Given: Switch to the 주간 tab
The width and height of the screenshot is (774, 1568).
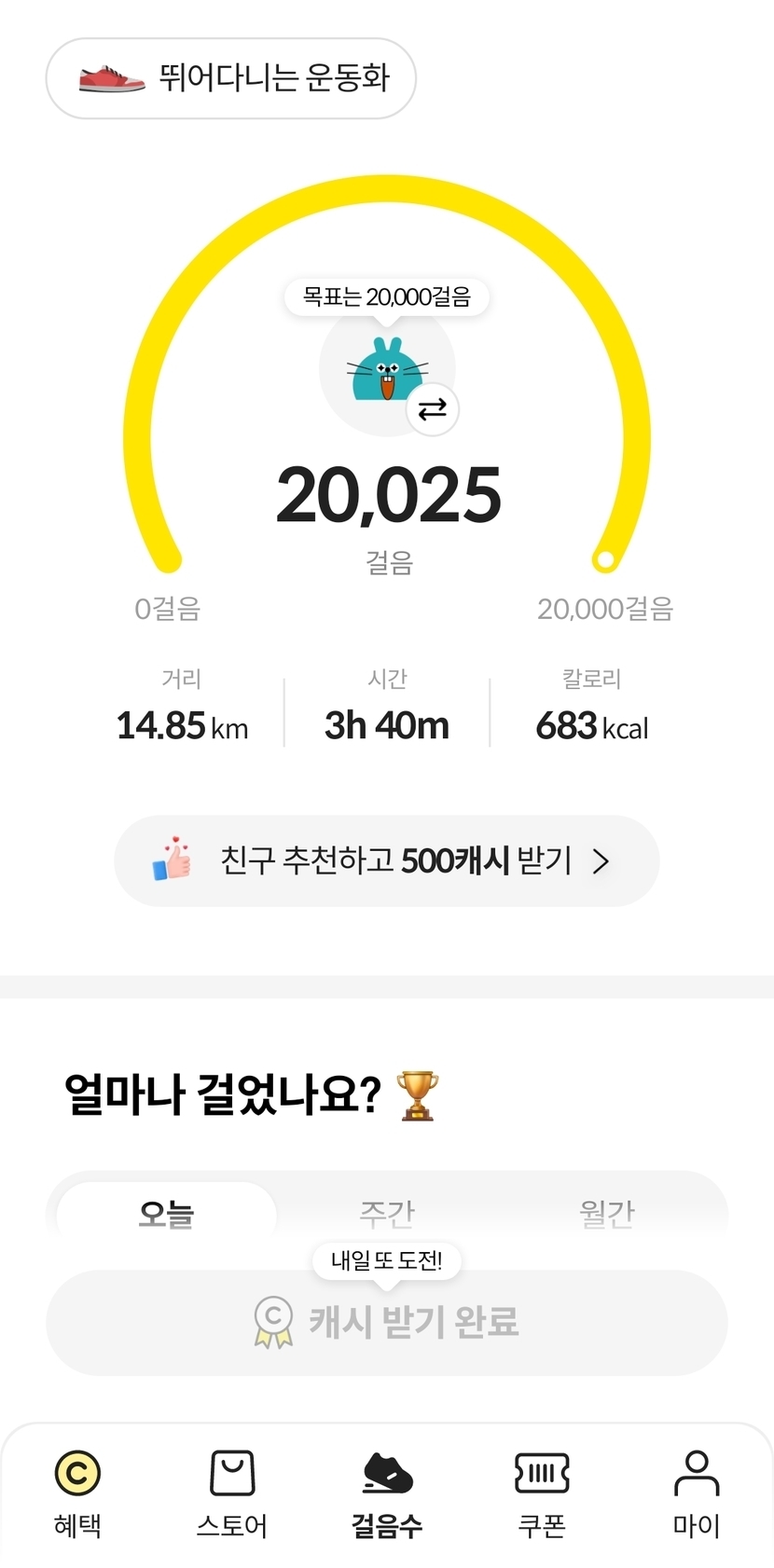Looking at the screenshot, I should (x=386, y=1214).
